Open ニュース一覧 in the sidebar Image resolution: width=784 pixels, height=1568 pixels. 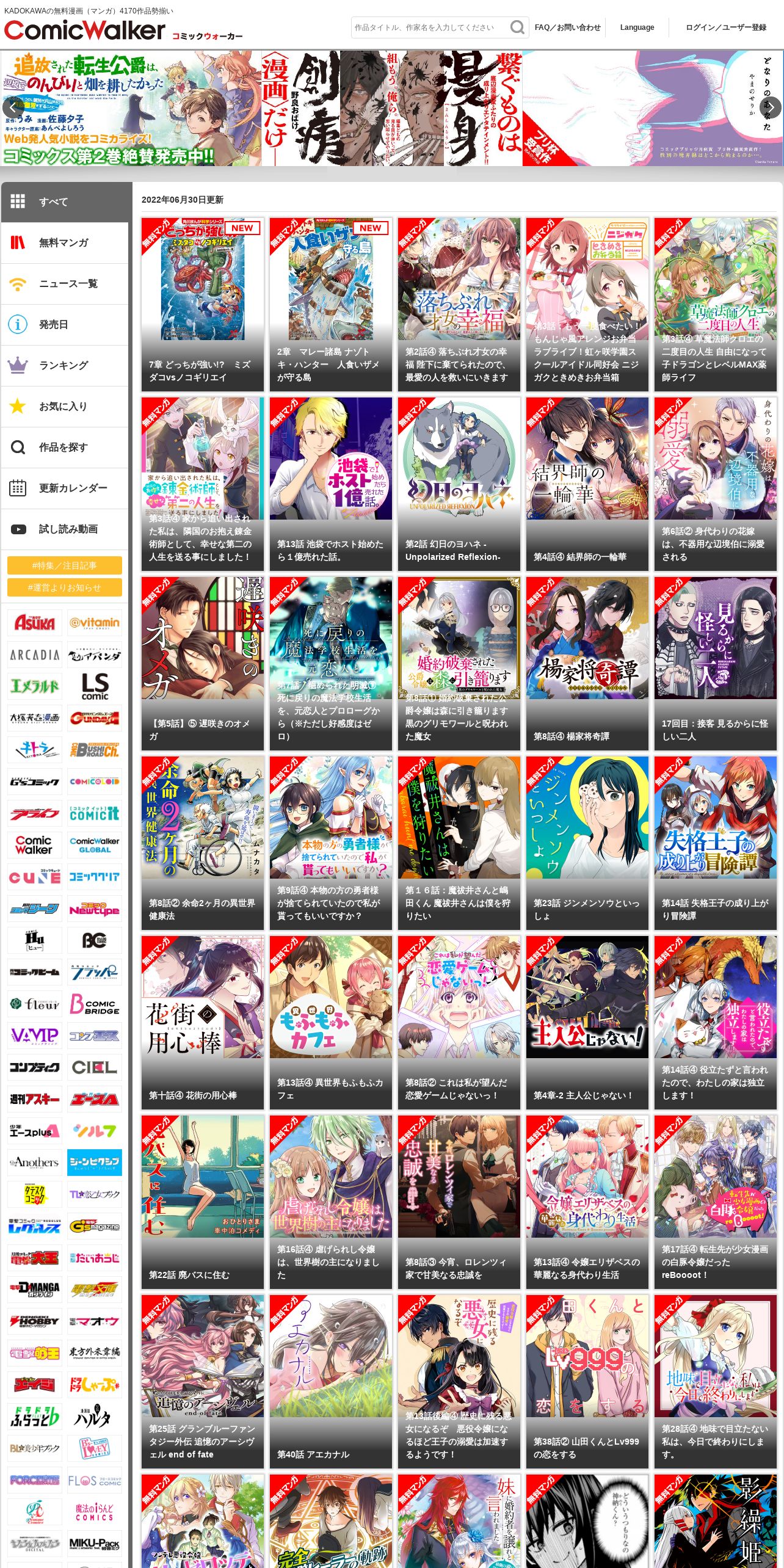click(x=65, y=284)
